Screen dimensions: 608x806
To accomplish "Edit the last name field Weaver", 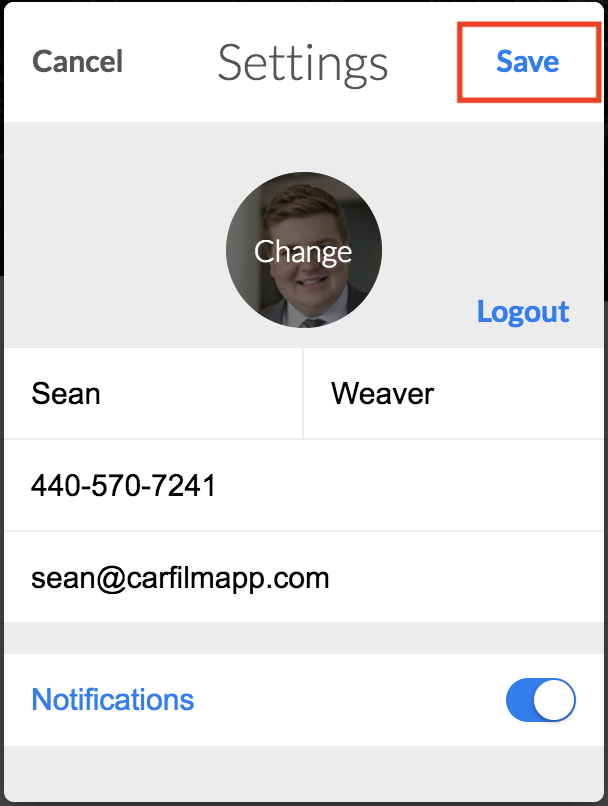I will tap(455, 393).
